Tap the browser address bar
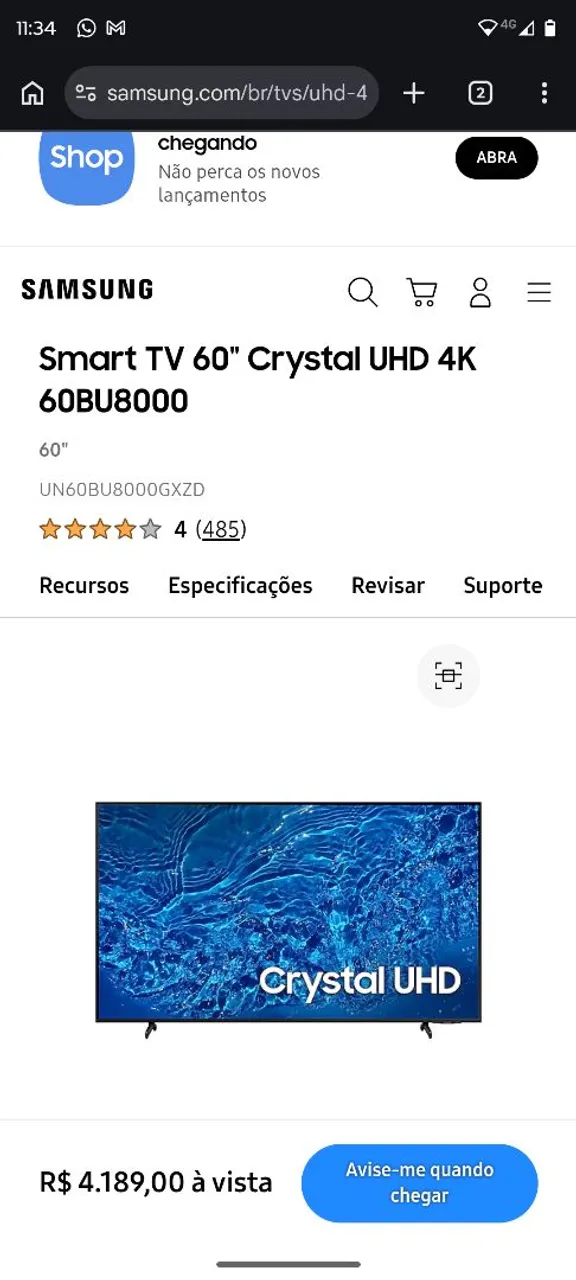 coord(222,93)
